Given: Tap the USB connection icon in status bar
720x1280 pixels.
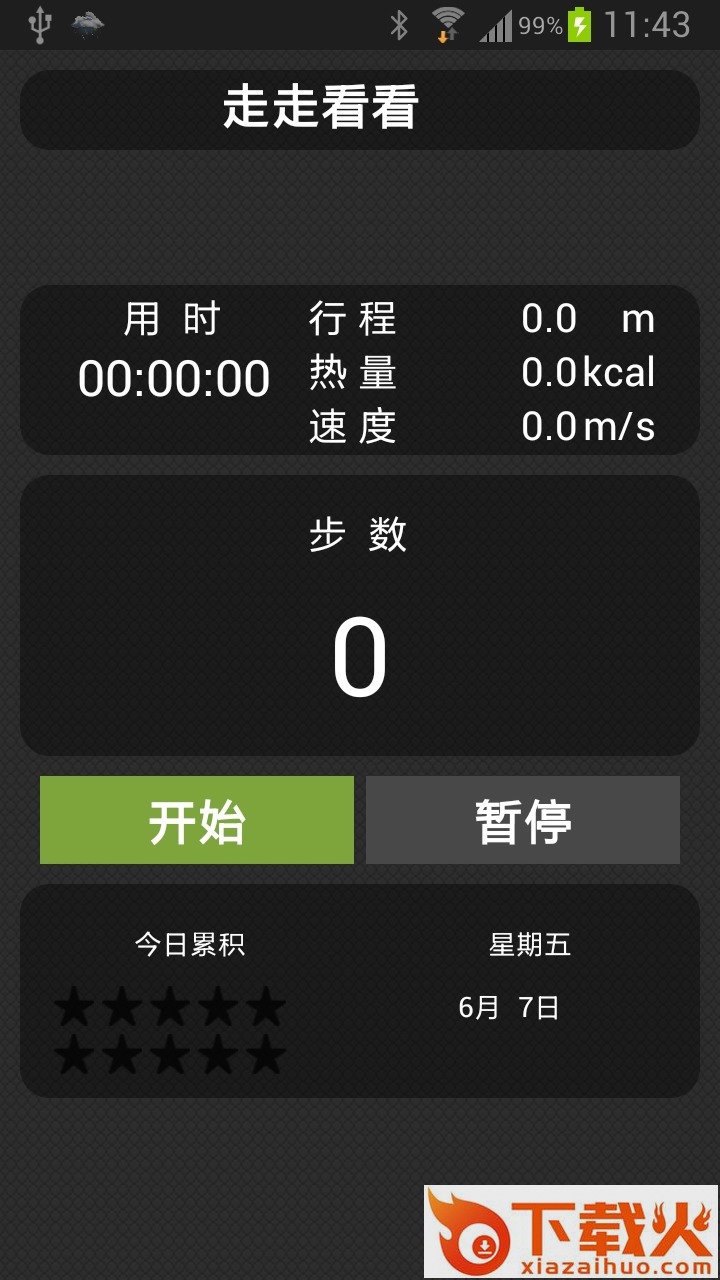Looking at the screenshot, I should [40, 24].
